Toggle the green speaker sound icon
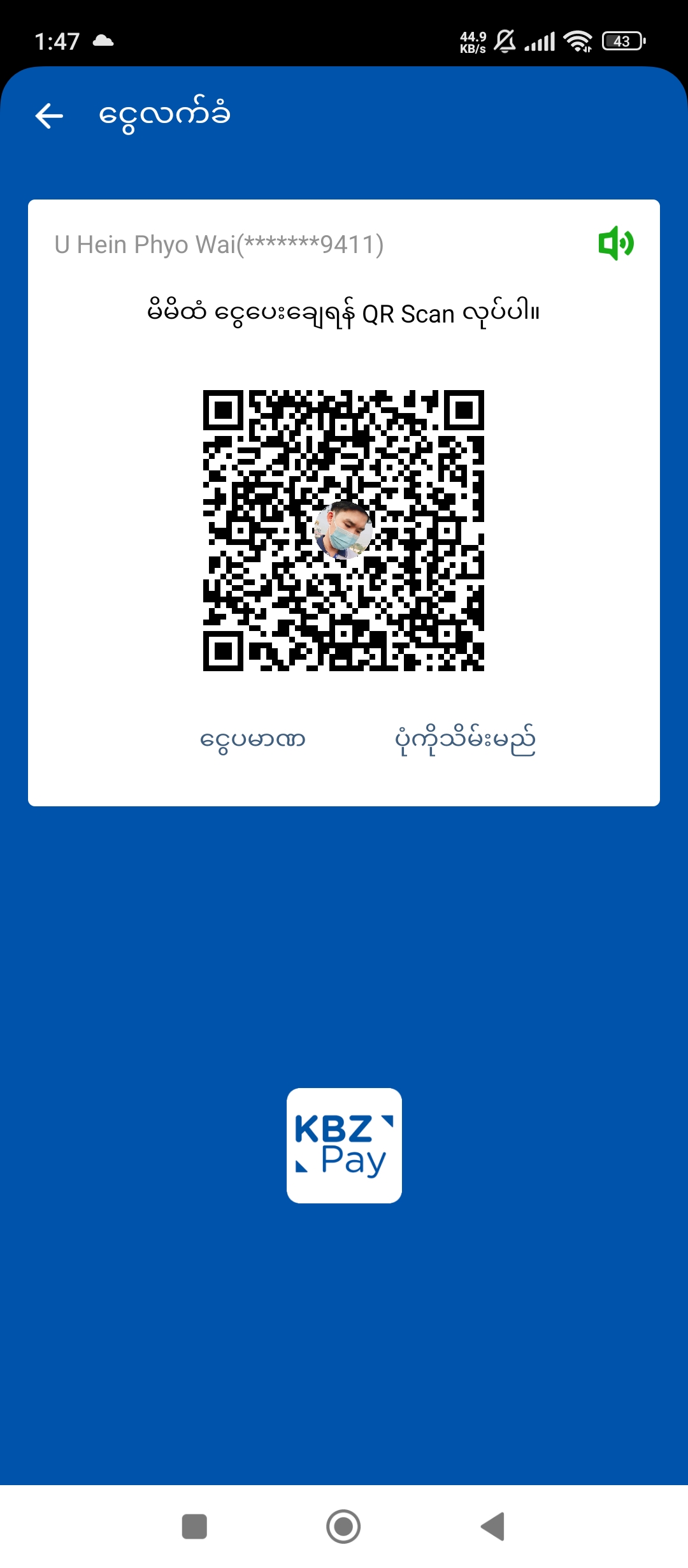This screenshot has height=1568, width=688. coord(615,243)
